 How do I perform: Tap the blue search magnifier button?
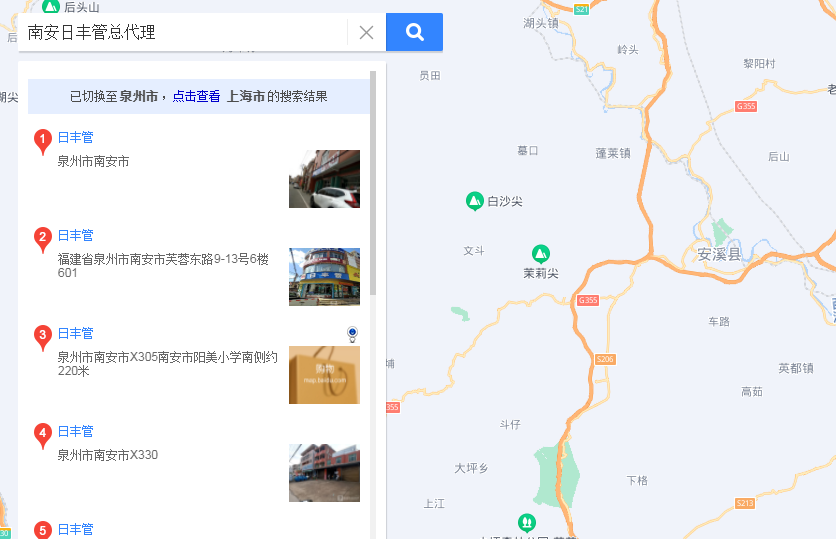point(414,32)
